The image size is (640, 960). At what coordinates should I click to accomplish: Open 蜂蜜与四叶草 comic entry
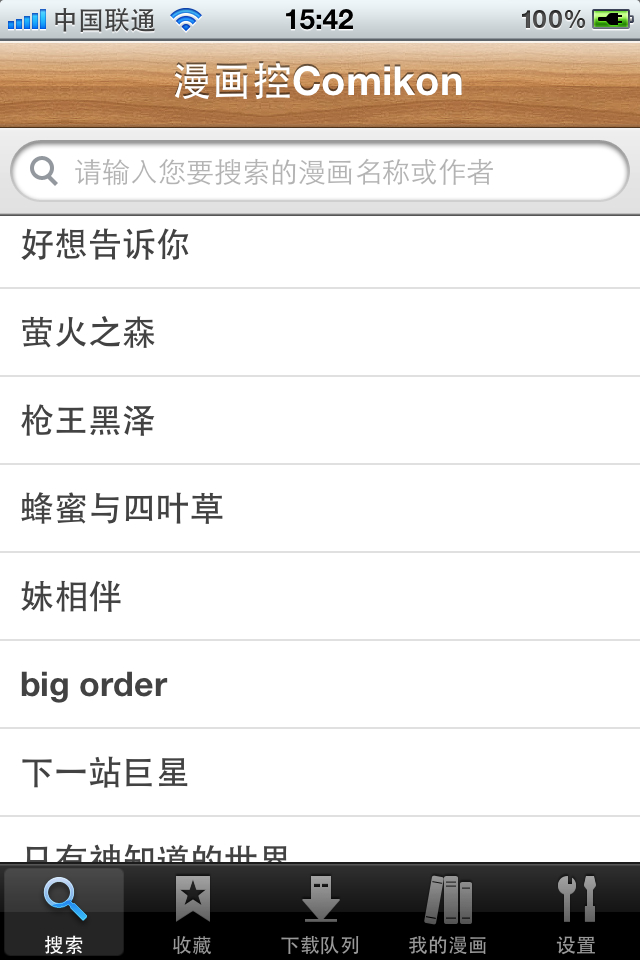tap(320, 509)
